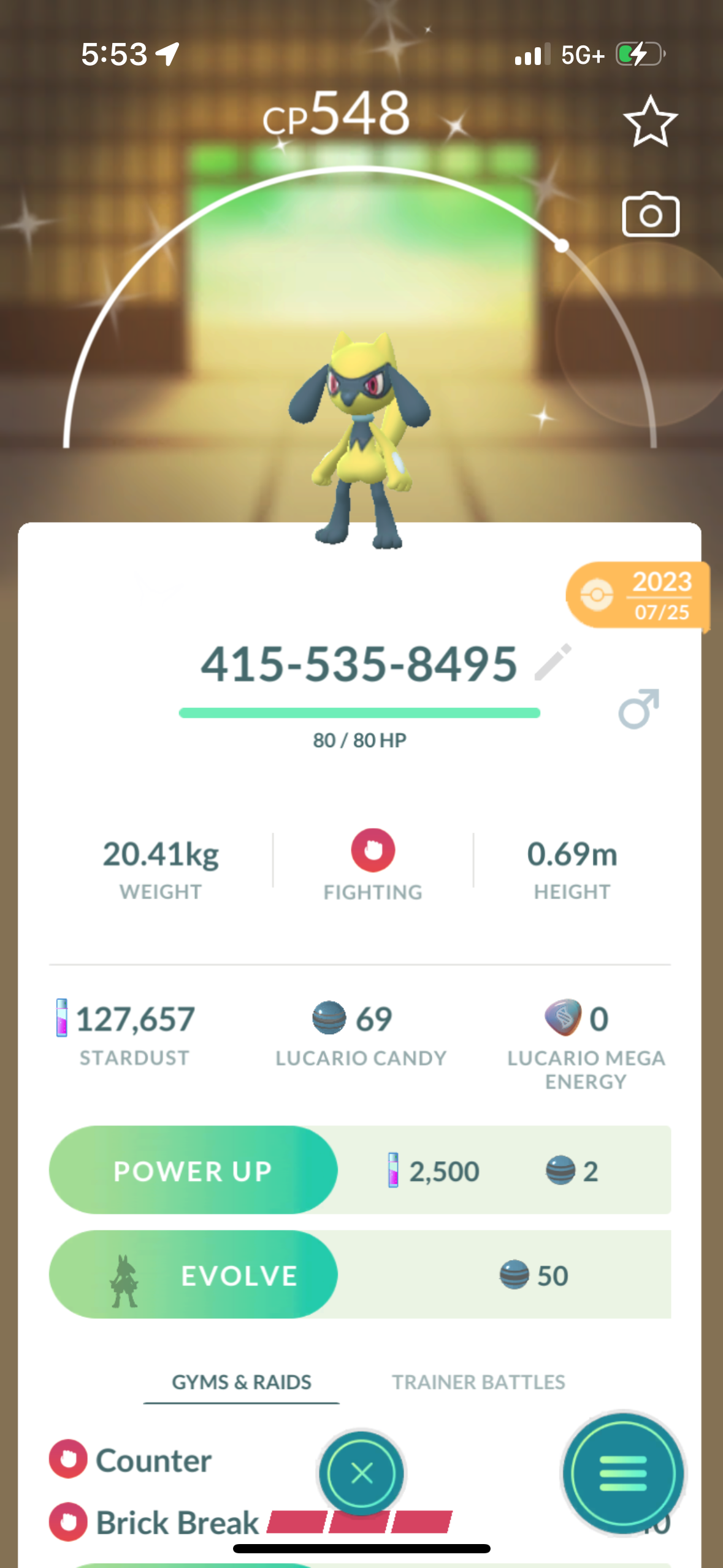Close the Pokémon detail screen
The width and height of the screenshot is (723, 1568).
point(361,1472)
